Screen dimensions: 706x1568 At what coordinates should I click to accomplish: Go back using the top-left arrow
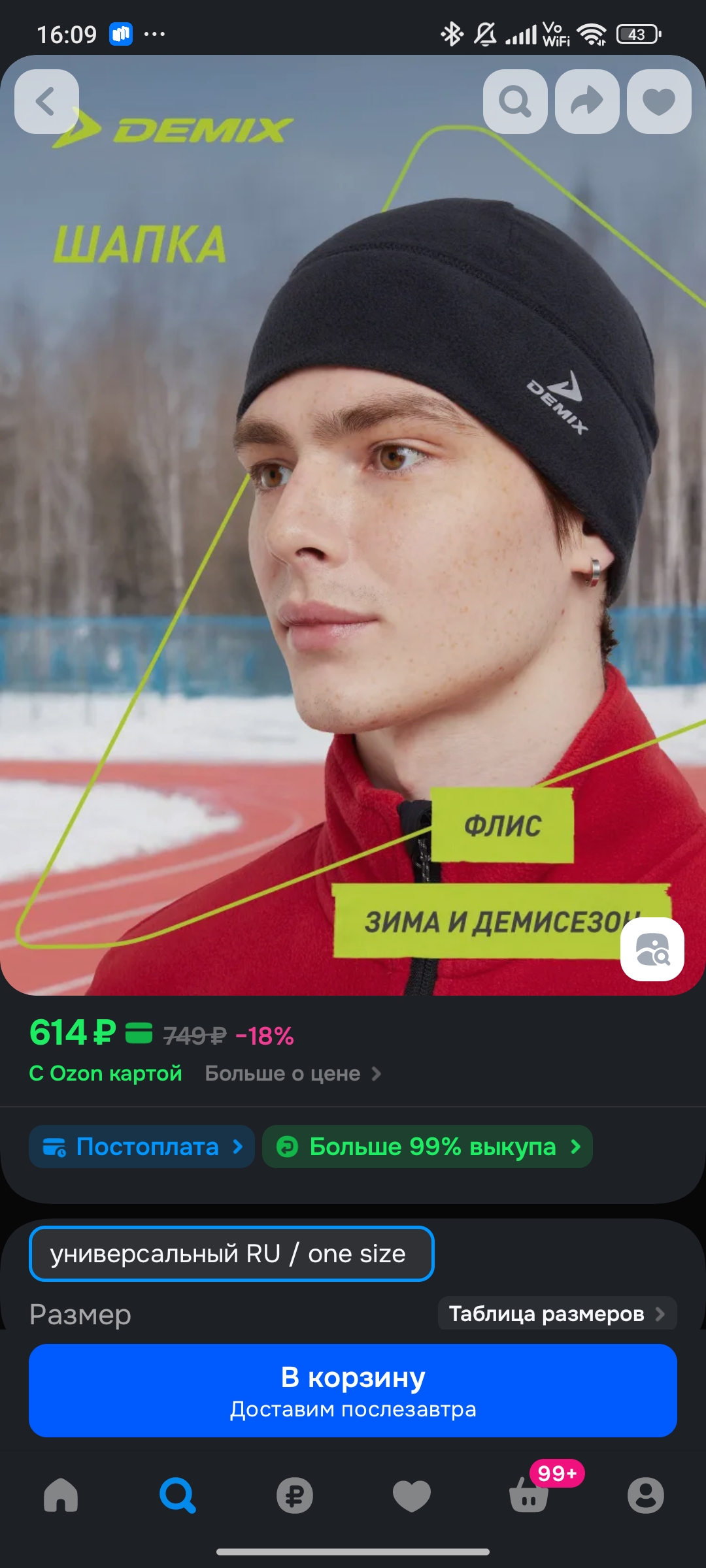click(x=46, y=101)
